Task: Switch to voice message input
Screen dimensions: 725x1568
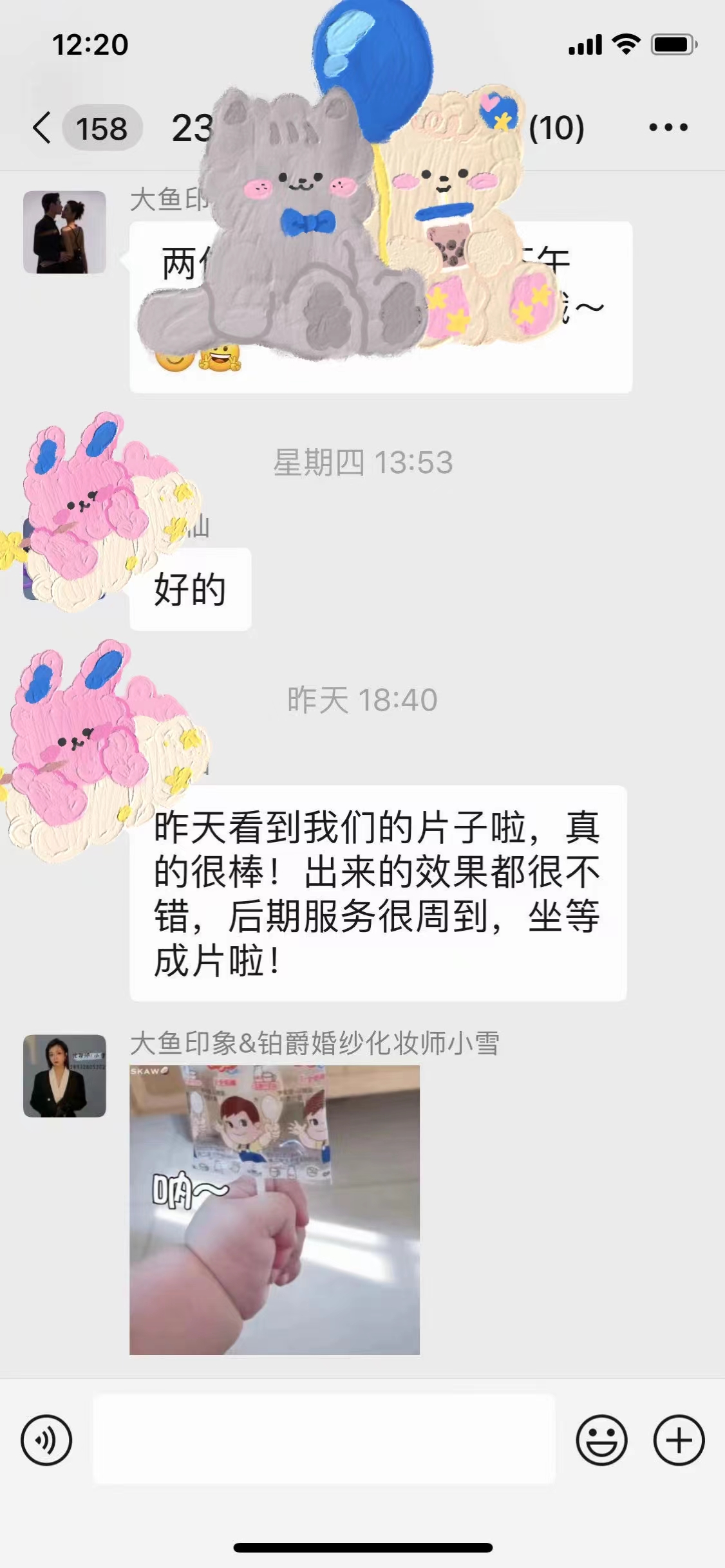Action: coord(46,1440)
